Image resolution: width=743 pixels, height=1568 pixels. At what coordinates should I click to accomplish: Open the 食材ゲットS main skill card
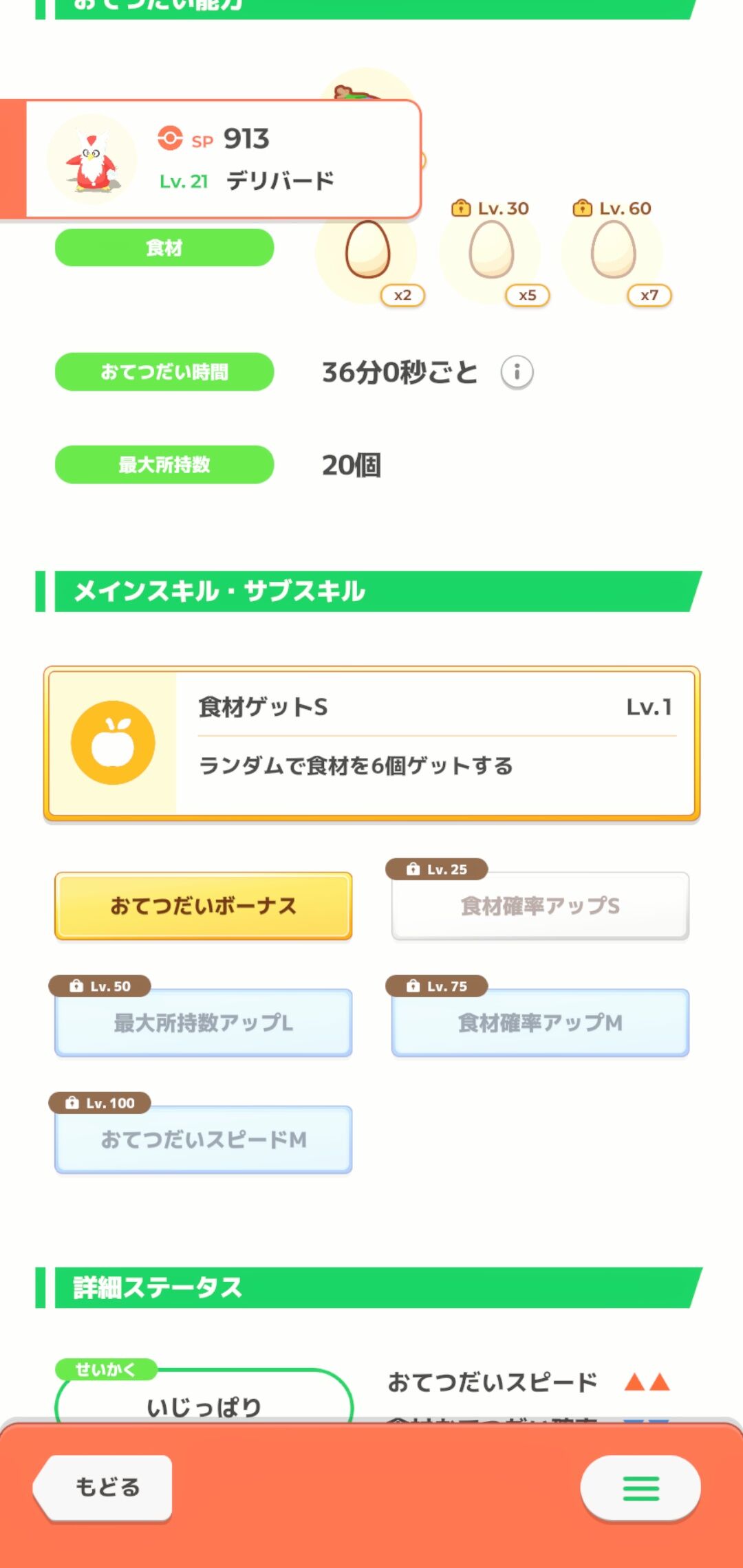point(371,743)
